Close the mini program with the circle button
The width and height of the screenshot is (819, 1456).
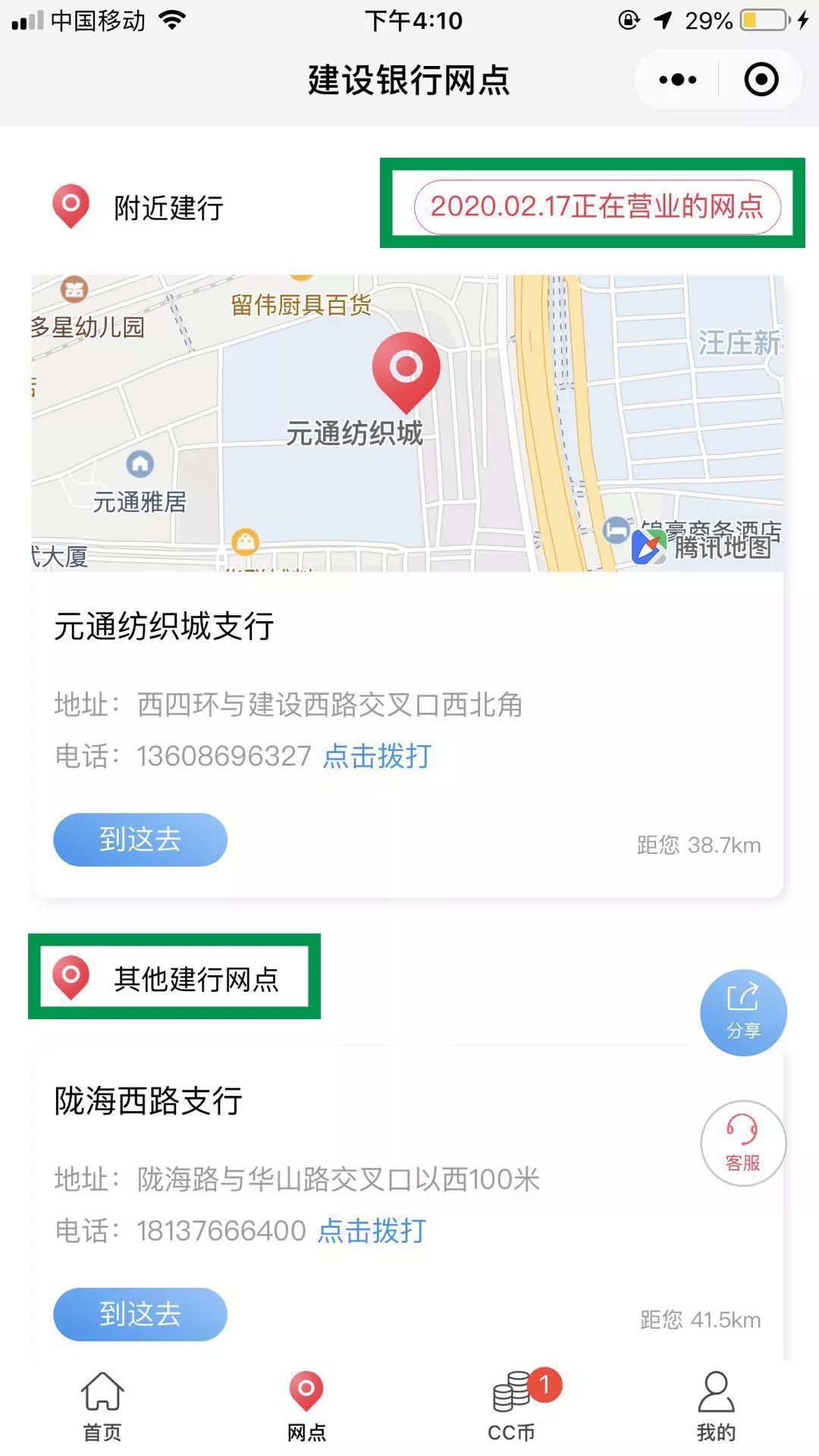pos(761,80)
